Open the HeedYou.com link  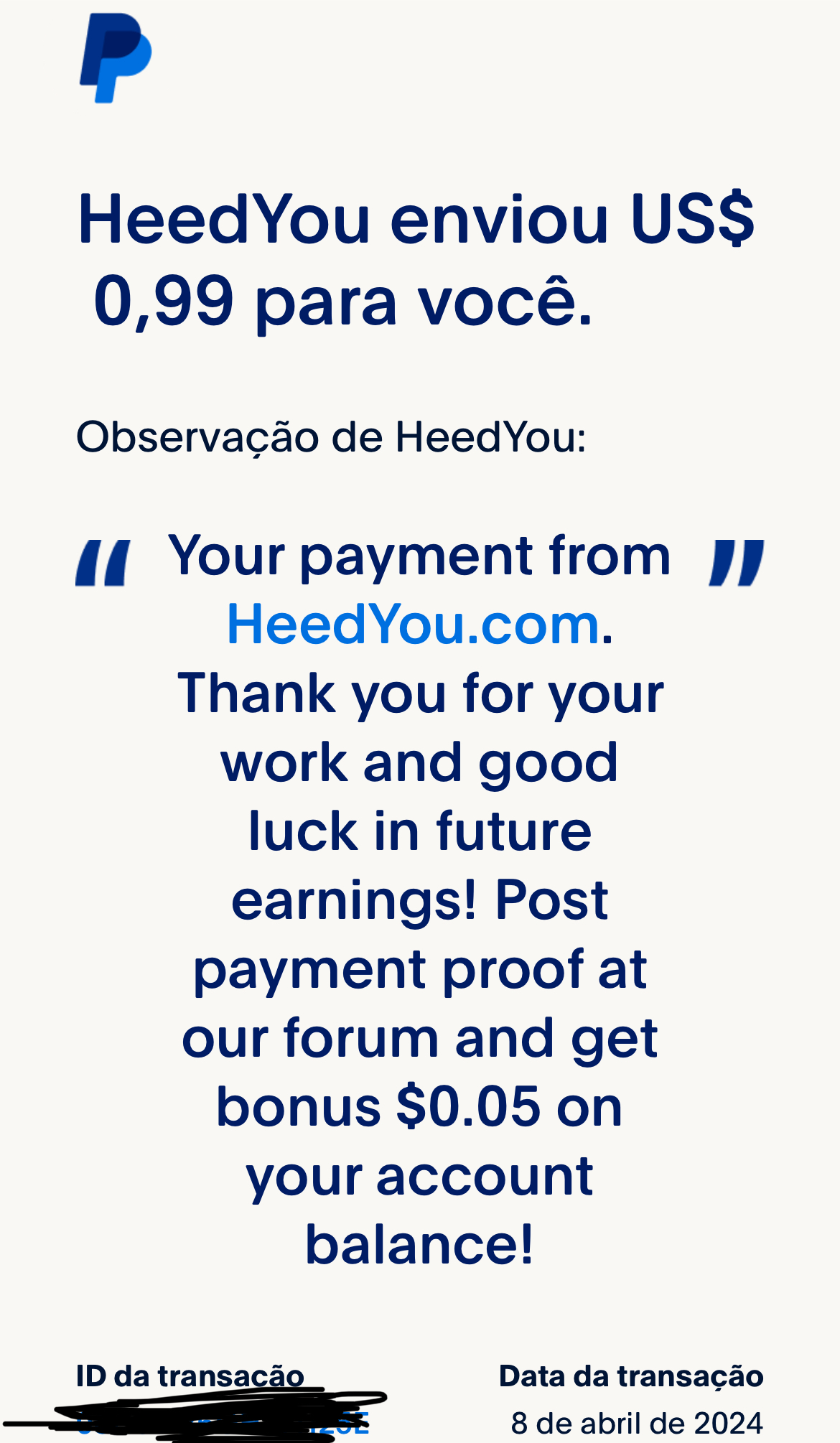(413, 625)
